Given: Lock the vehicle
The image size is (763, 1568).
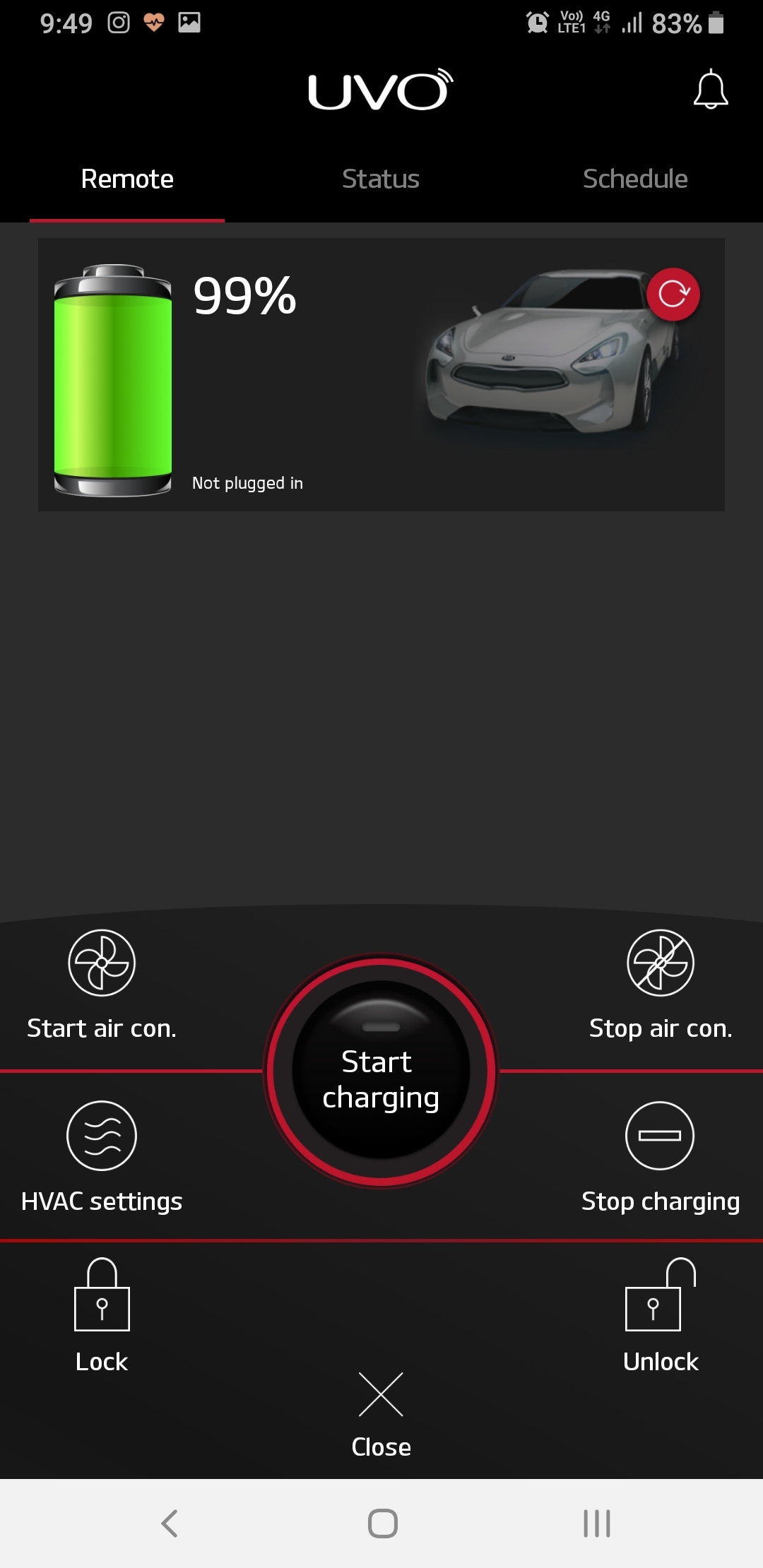Looking at the screenshot, I should pos(102,1316).
